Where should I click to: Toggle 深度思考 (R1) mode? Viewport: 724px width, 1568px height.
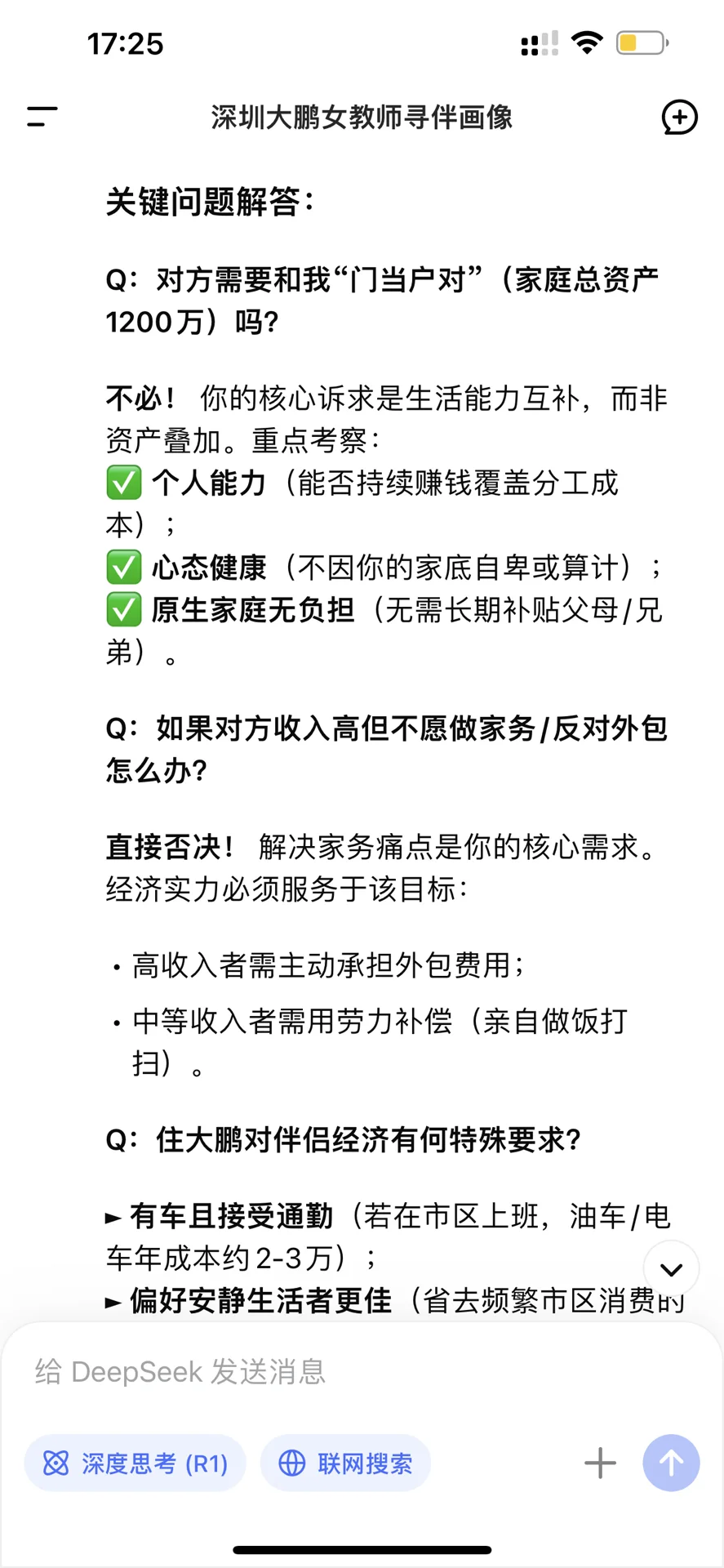pos(135,1463)
